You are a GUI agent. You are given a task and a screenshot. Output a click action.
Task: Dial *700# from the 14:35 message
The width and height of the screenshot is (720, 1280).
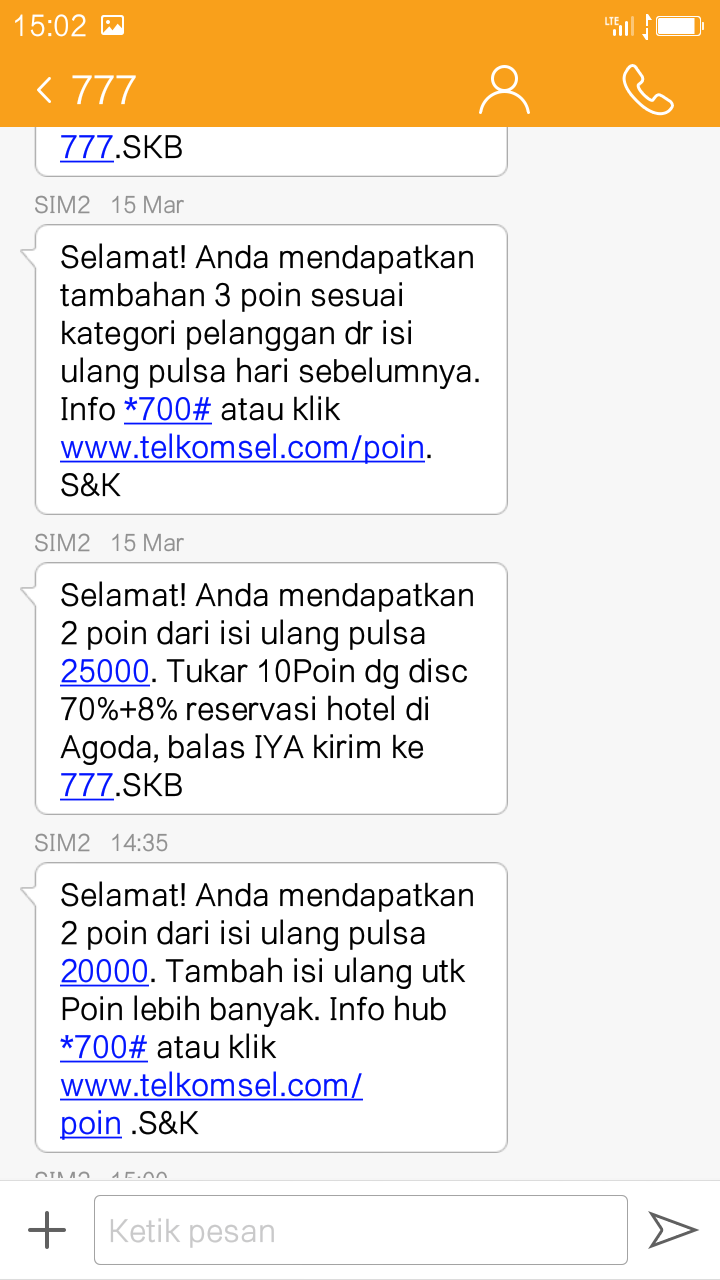pos(104,1047)
